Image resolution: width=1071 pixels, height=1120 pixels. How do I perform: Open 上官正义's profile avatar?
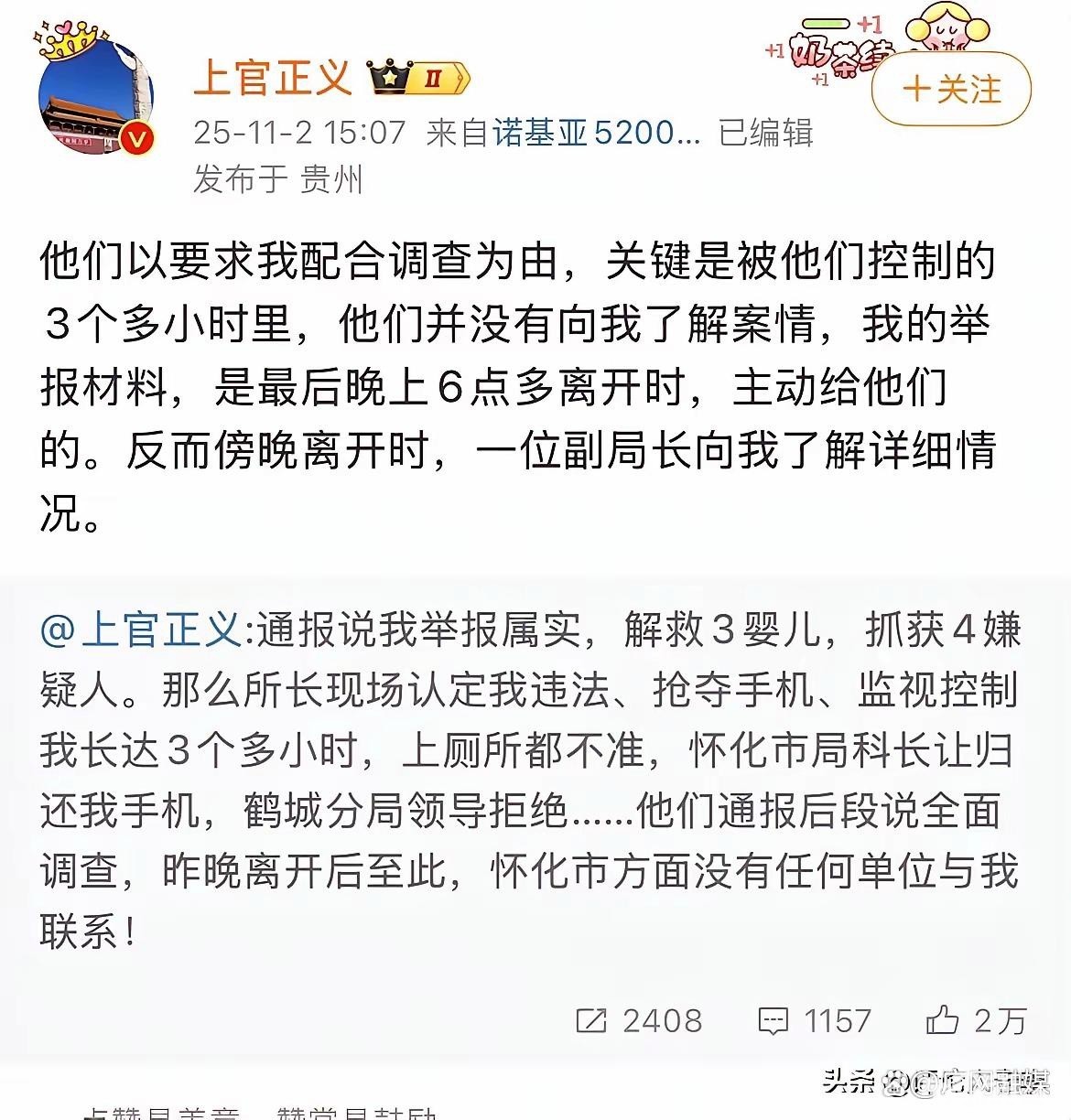[96, 96]
